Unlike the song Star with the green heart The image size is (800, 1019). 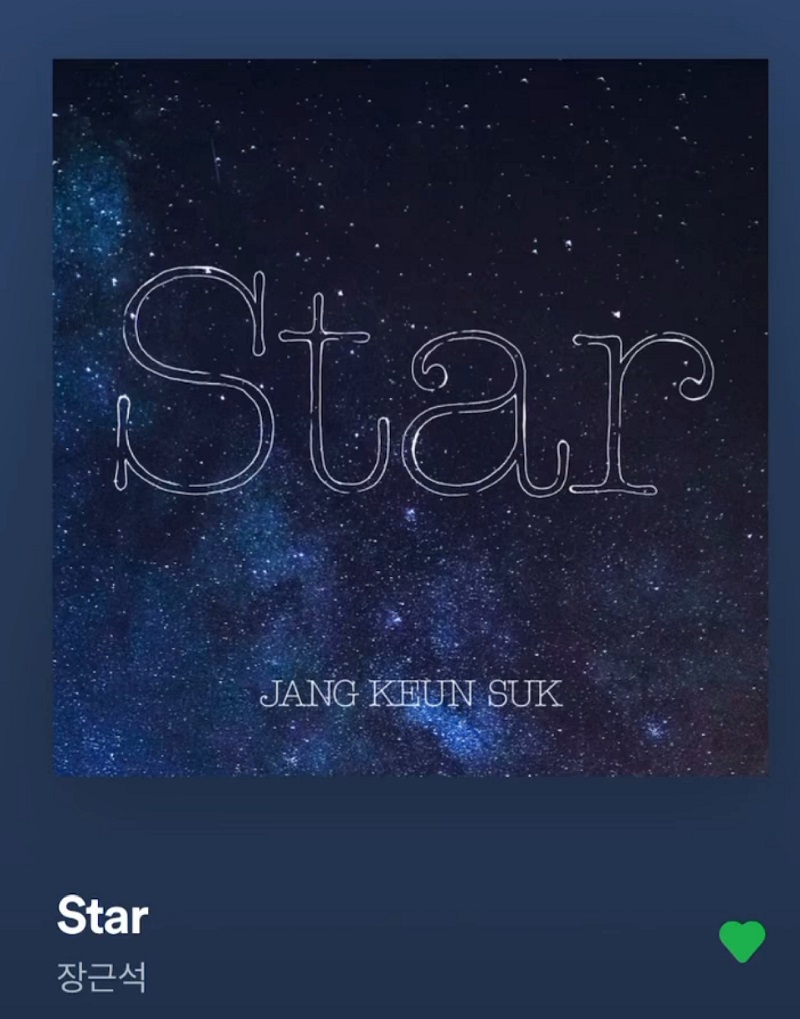(742, 941)
